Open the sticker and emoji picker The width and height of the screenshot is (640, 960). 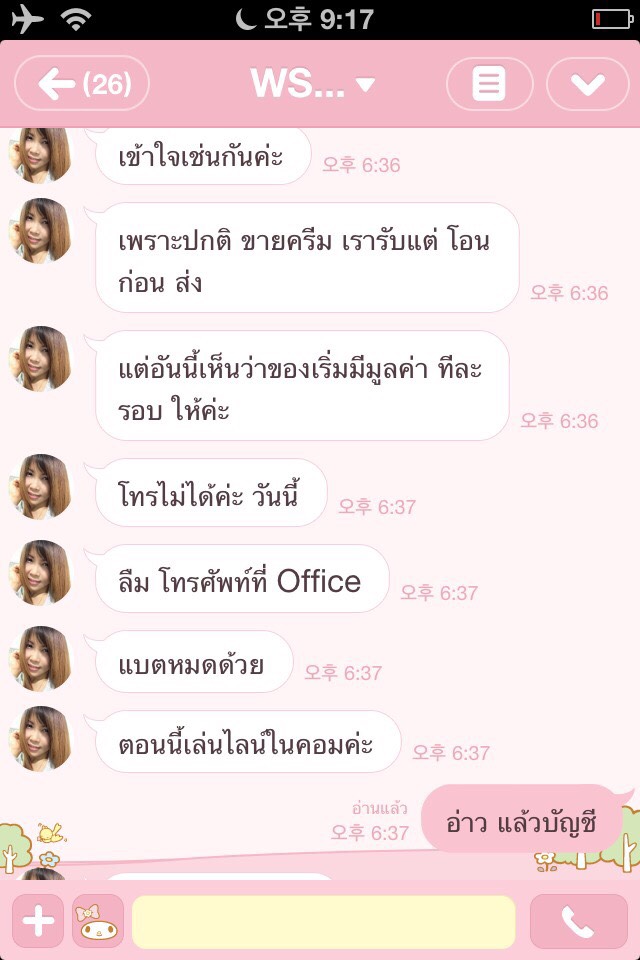click(98, 922)
